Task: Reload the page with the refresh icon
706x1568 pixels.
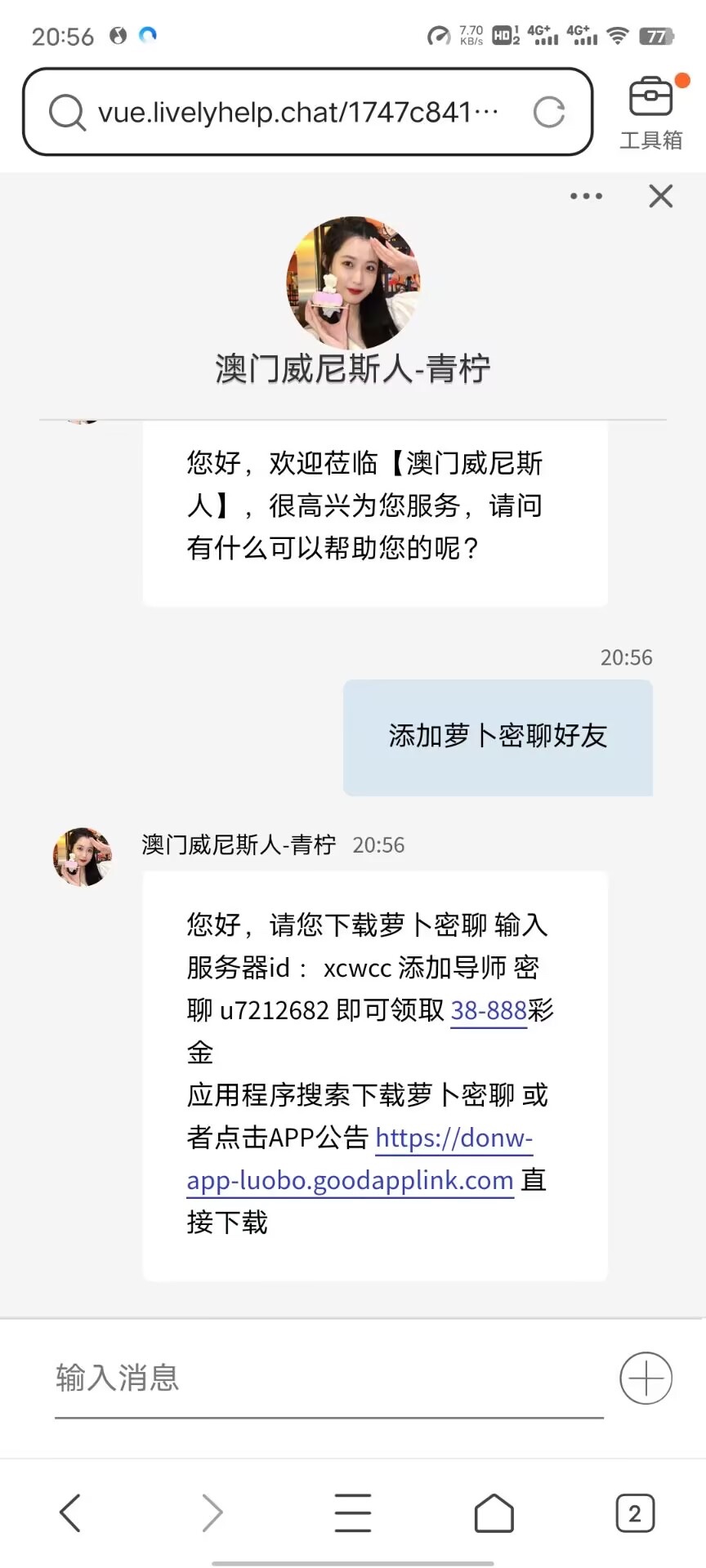Action: pos(549,112)
